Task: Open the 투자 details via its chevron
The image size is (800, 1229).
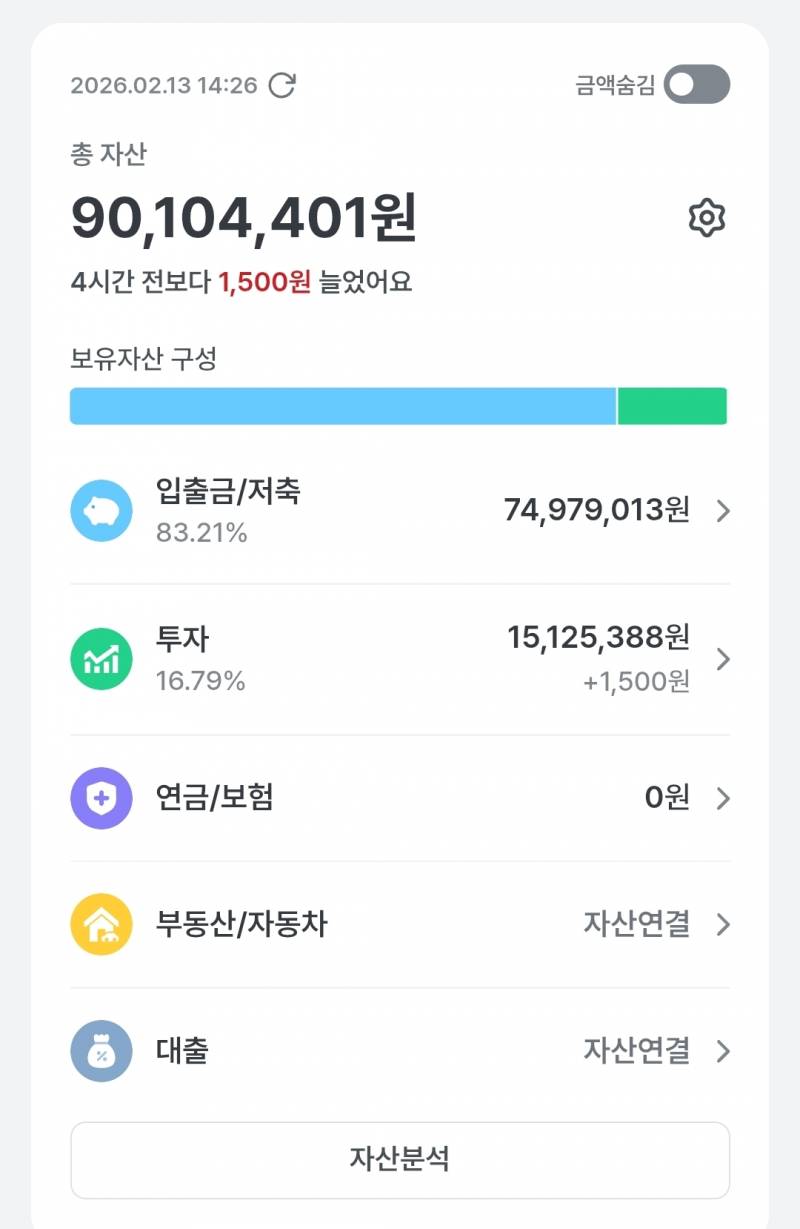Action: coord(721,657)
